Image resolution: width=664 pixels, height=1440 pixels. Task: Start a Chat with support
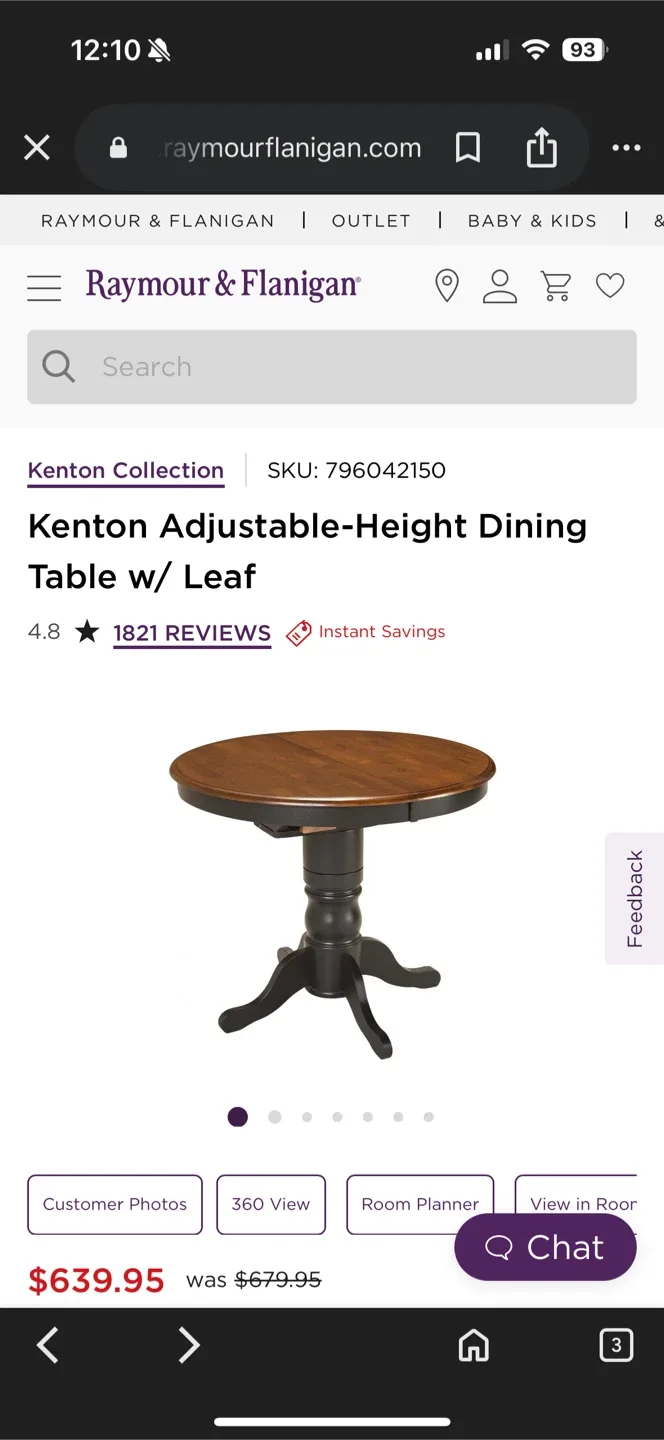pyautogui.click(x=545, y=1248)
